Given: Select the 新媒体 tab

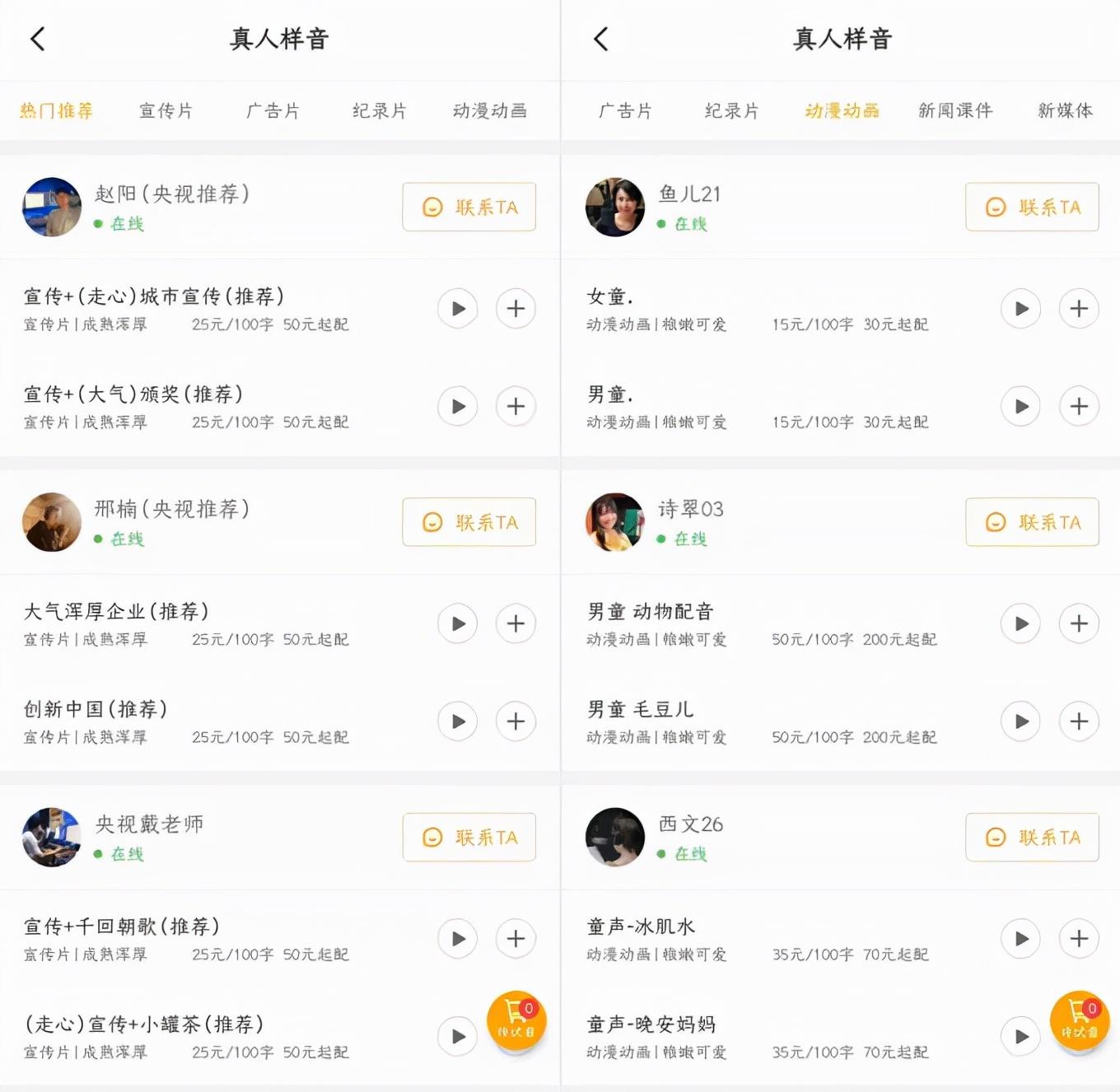Looking at the screenshot, I should (x=1065, y=110).
